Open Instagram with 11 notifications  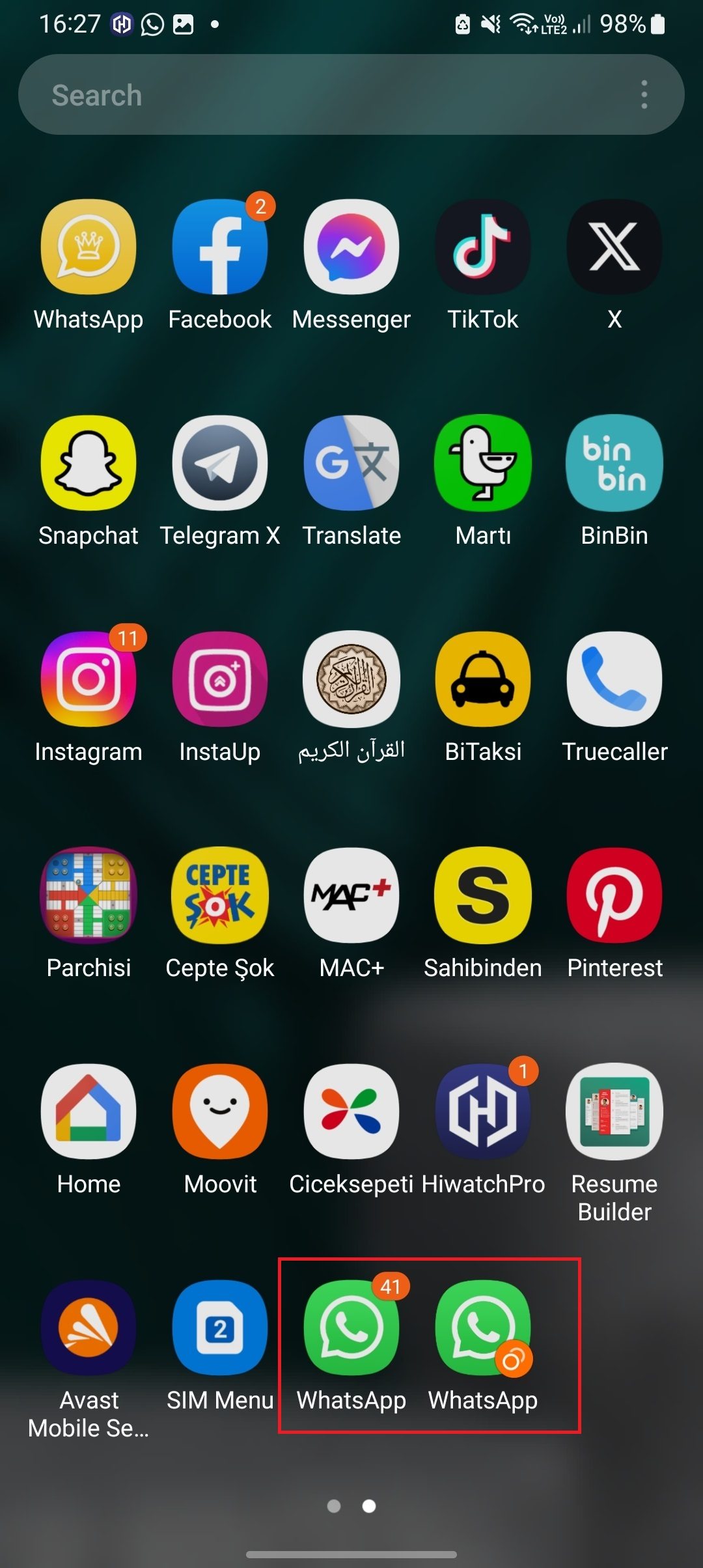coord(89,680)
